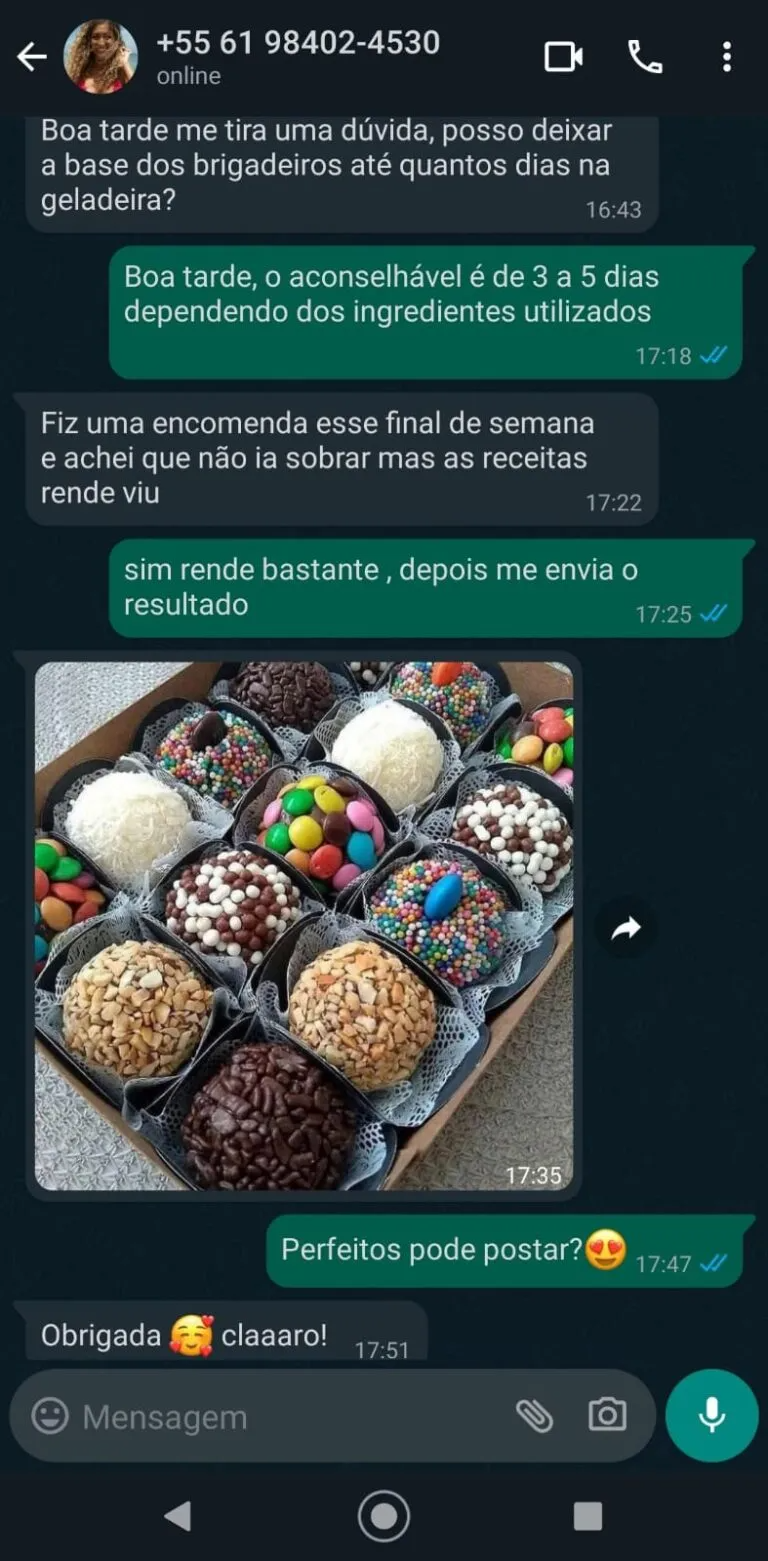Go to the home screen
The height and width of the screenshot is (1561, 768).
384,1516
